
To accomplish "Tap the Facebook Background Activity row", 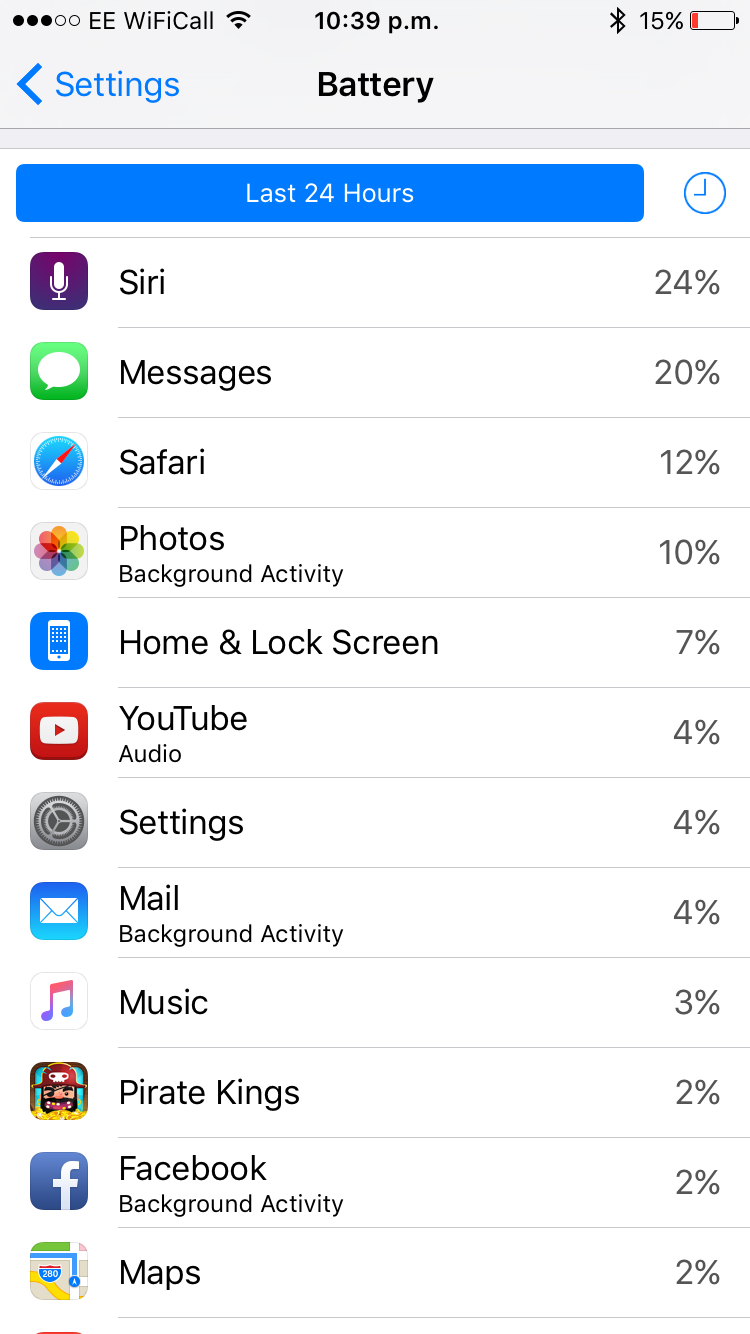I will tap(375, 1183).
